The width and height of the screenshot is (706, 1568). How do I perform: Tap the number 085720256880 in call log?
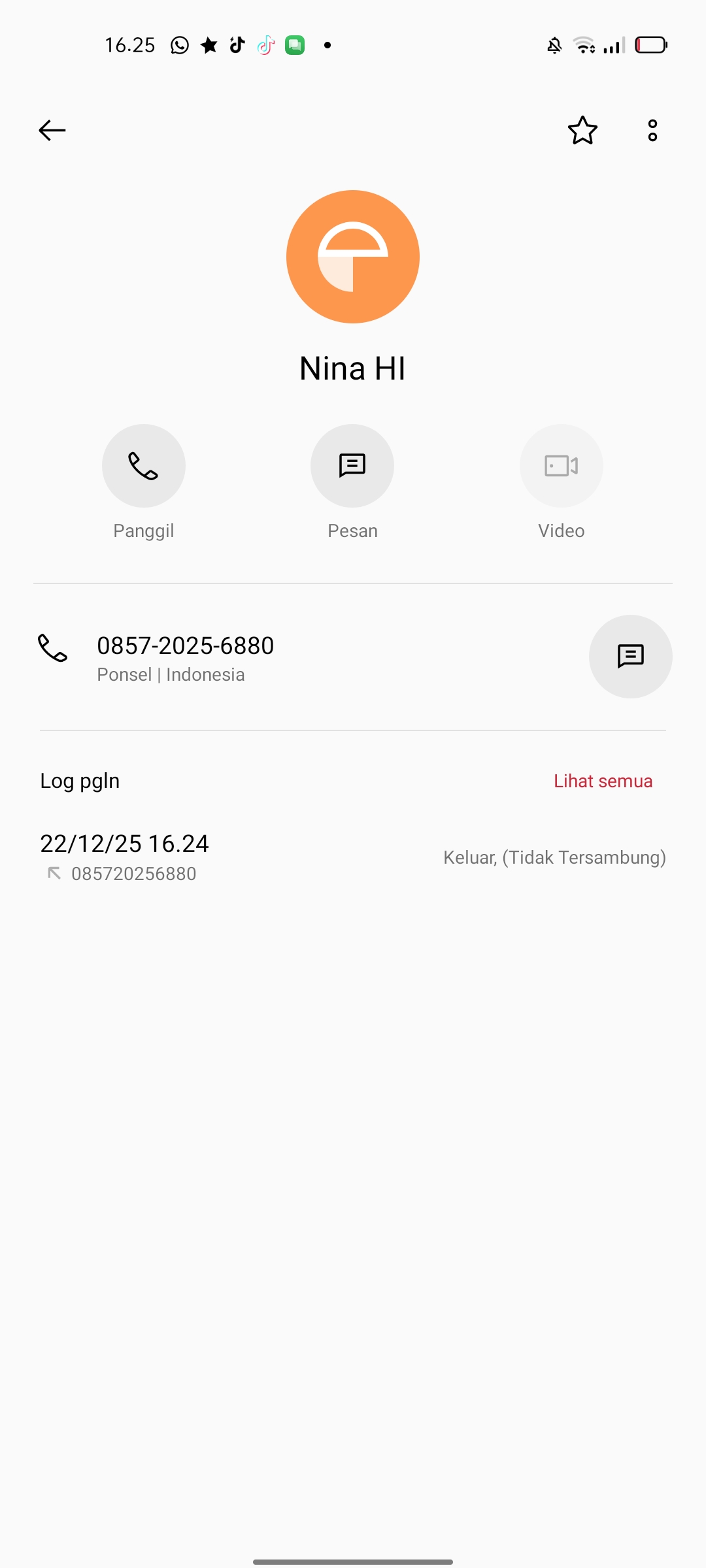(x=134, y=873)
